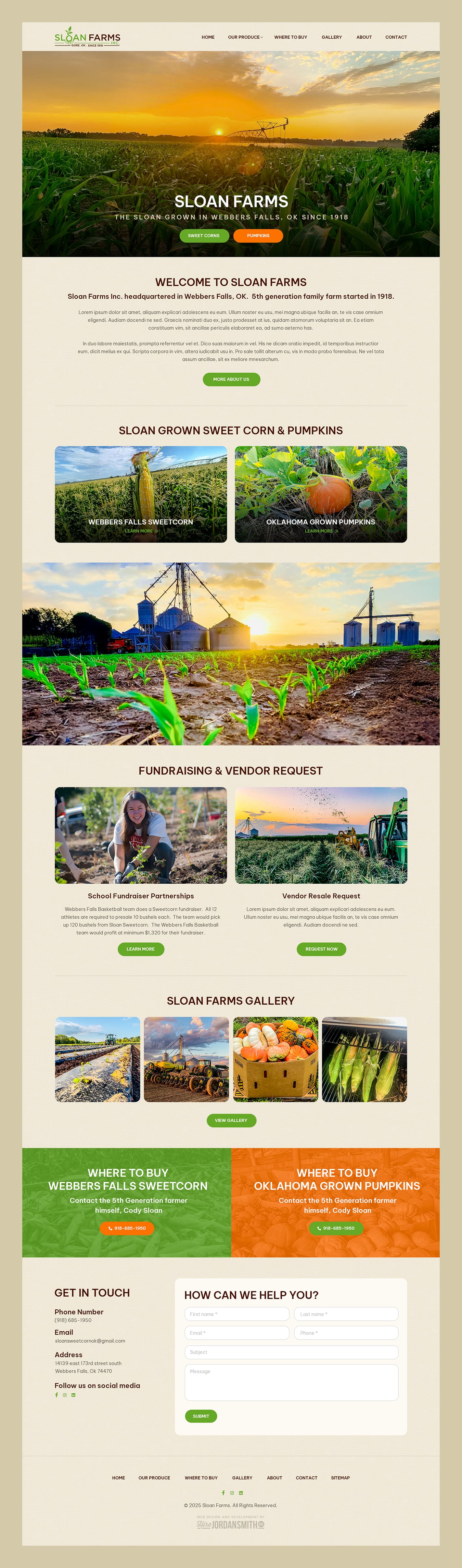Submit the contact form

201,1416
